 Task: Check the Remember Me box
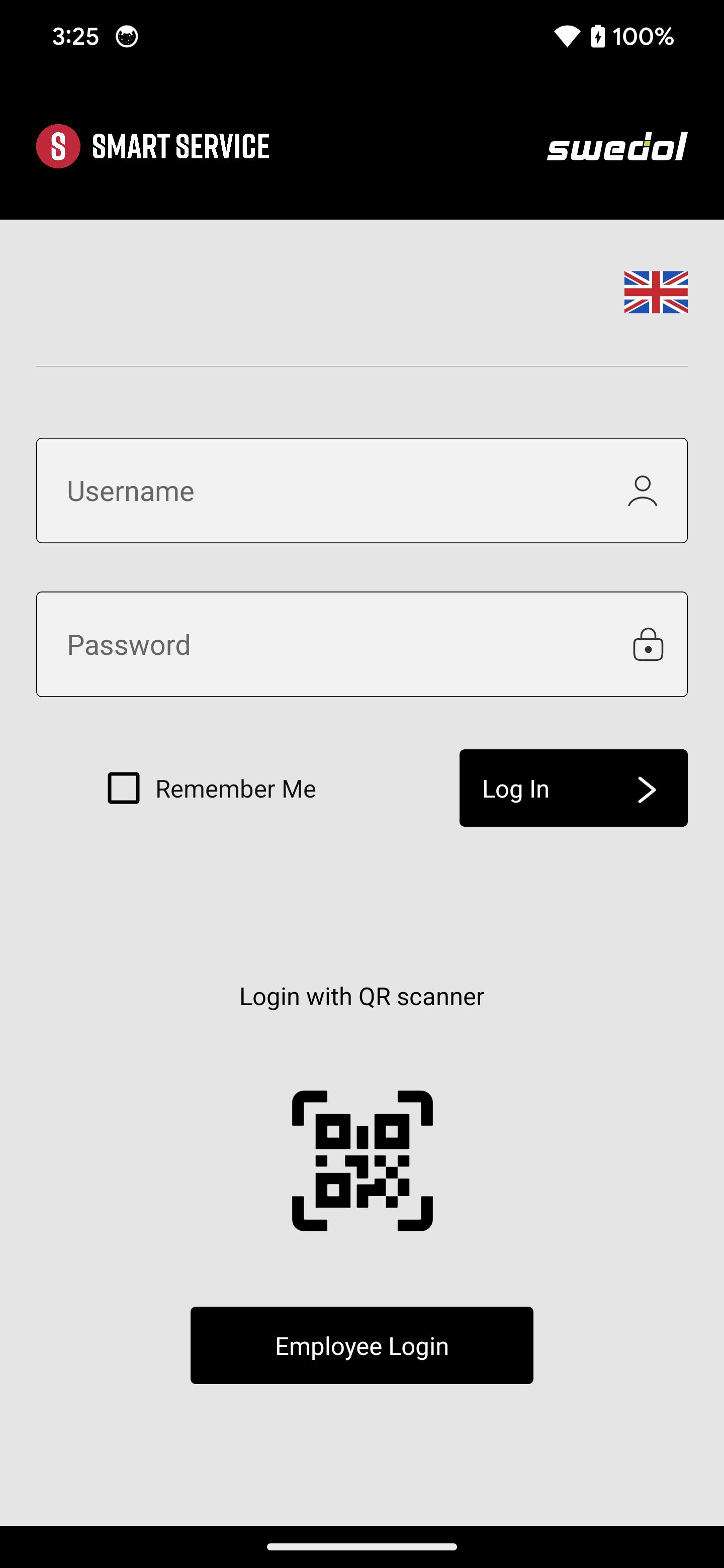pos(124,788)
